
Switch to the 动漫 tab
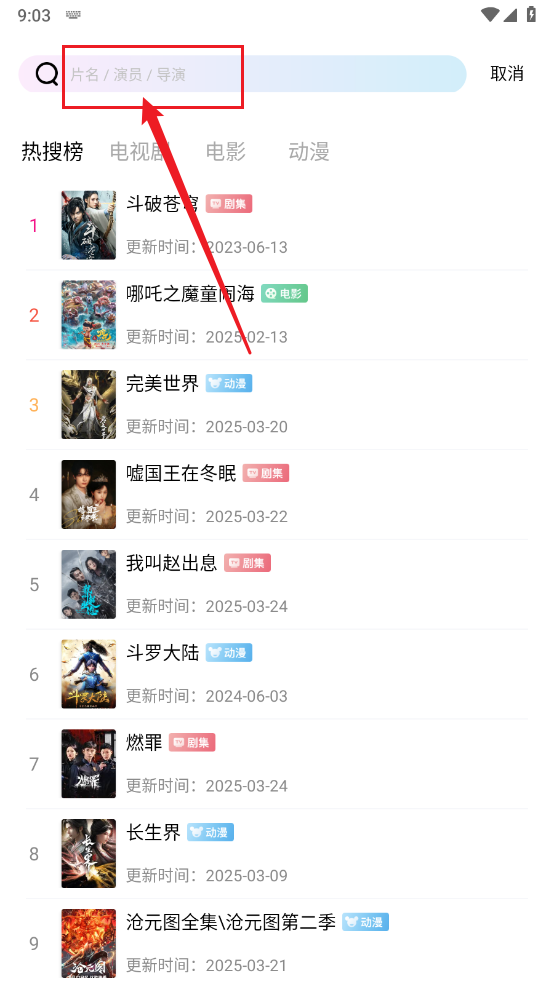tap(309, 151)
